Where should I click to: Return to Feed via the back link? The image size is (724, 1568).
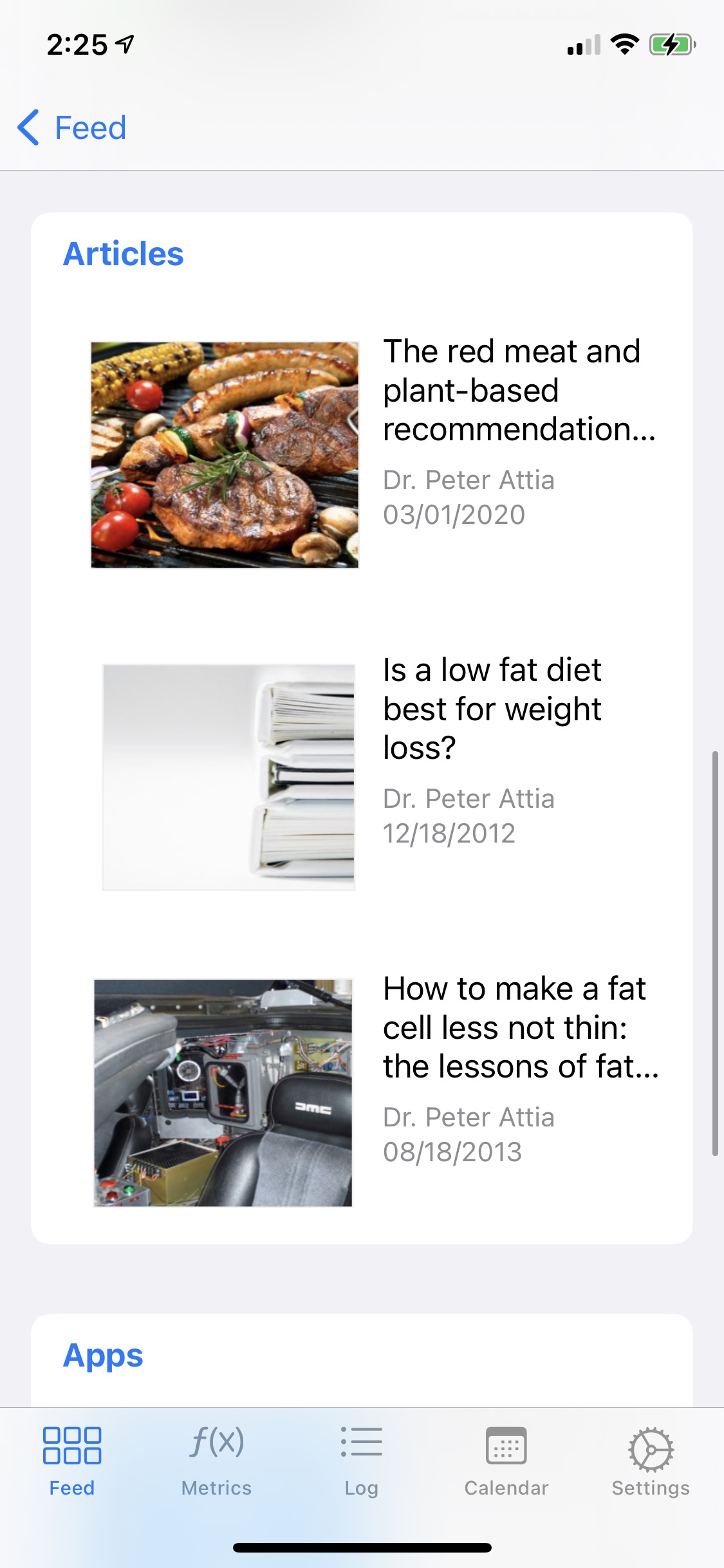pos(90,127)
